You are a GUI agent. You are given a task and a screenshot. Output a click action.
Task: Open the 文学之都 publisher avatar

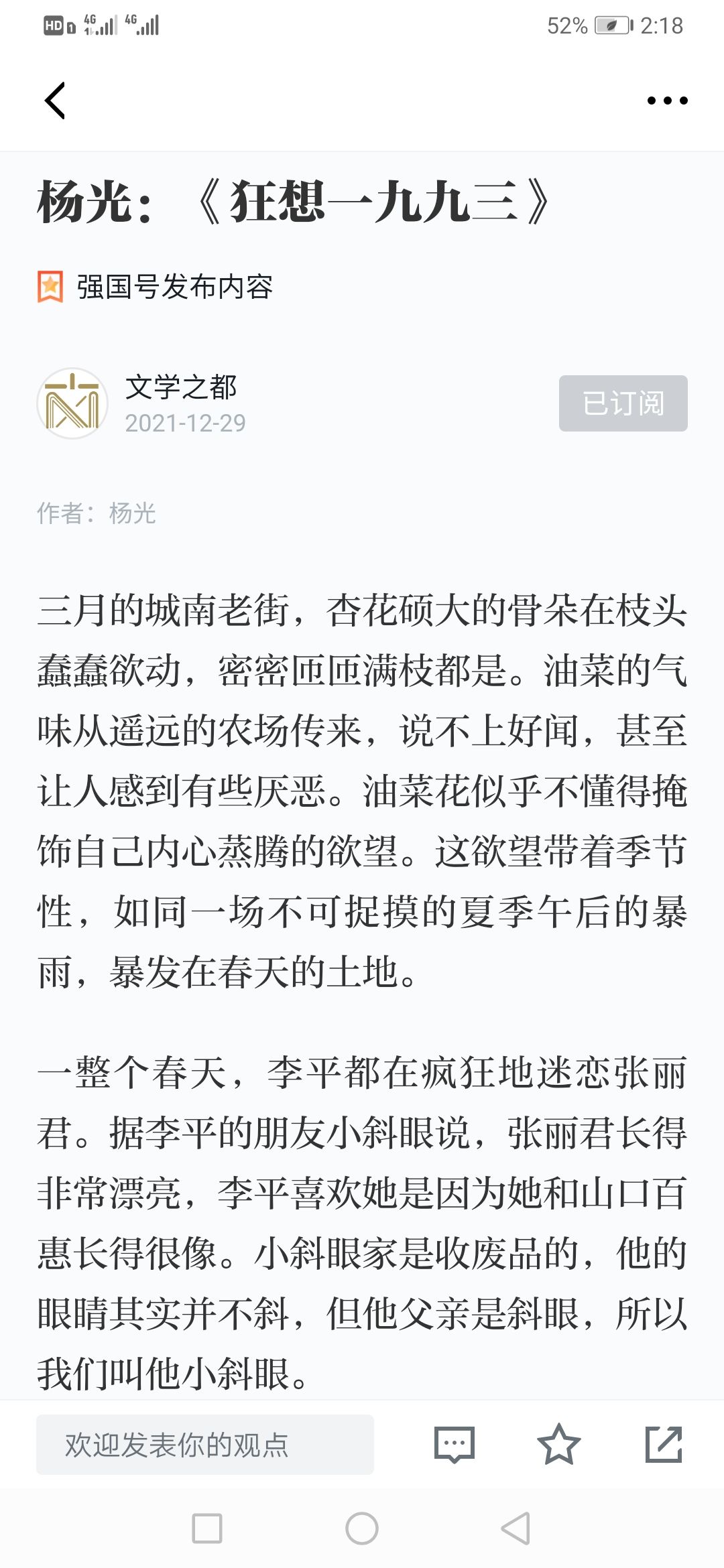tap(72, 403)
